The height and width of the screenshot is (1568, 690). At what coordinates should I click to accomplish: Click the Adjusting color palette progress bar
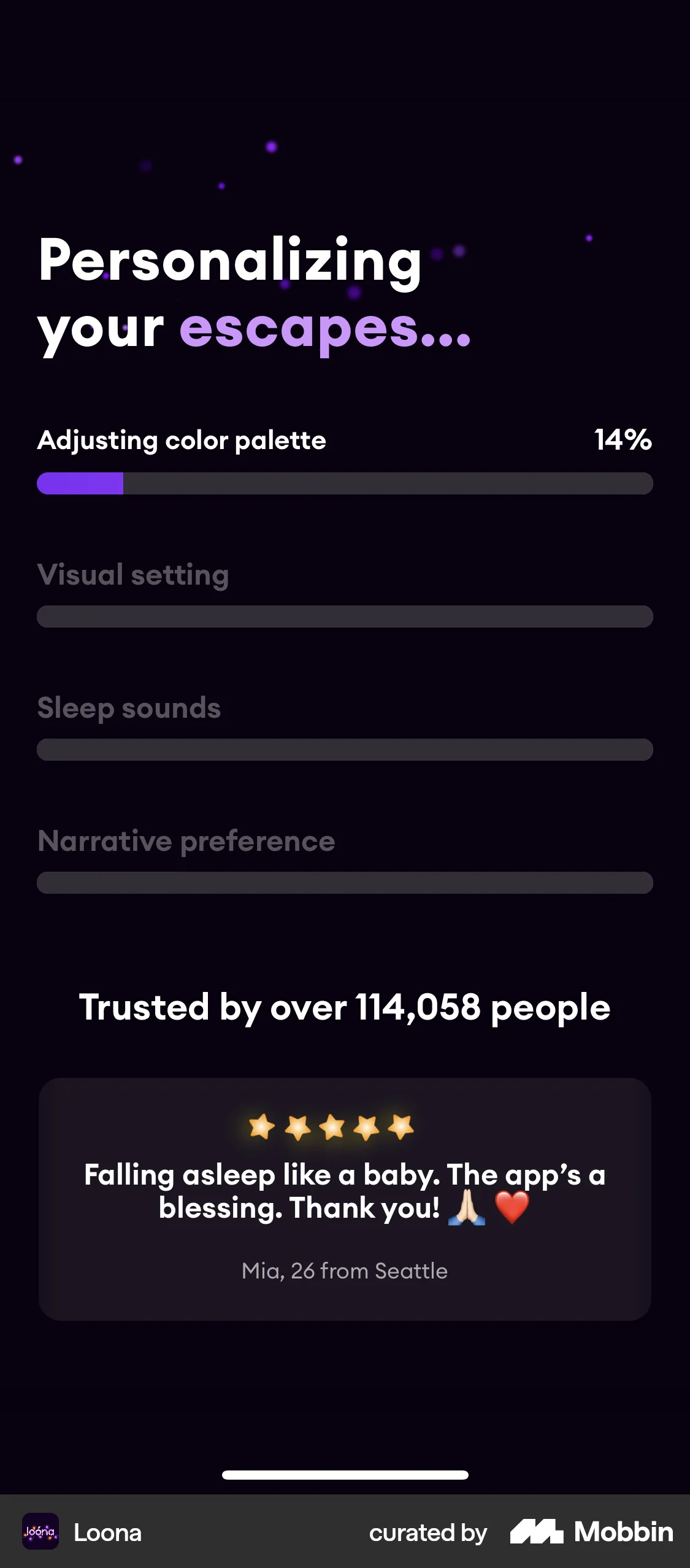click(x=345, y=484)
